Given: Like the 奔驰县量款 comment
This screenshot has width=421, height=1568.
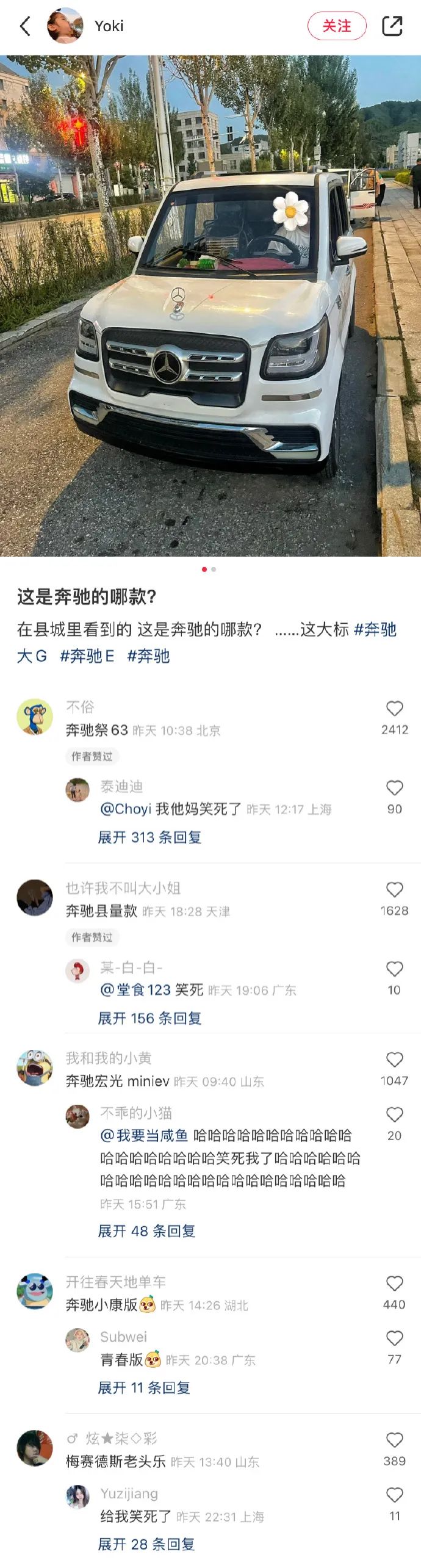Looking at the screenshot, I should click(x=394, y=890).
